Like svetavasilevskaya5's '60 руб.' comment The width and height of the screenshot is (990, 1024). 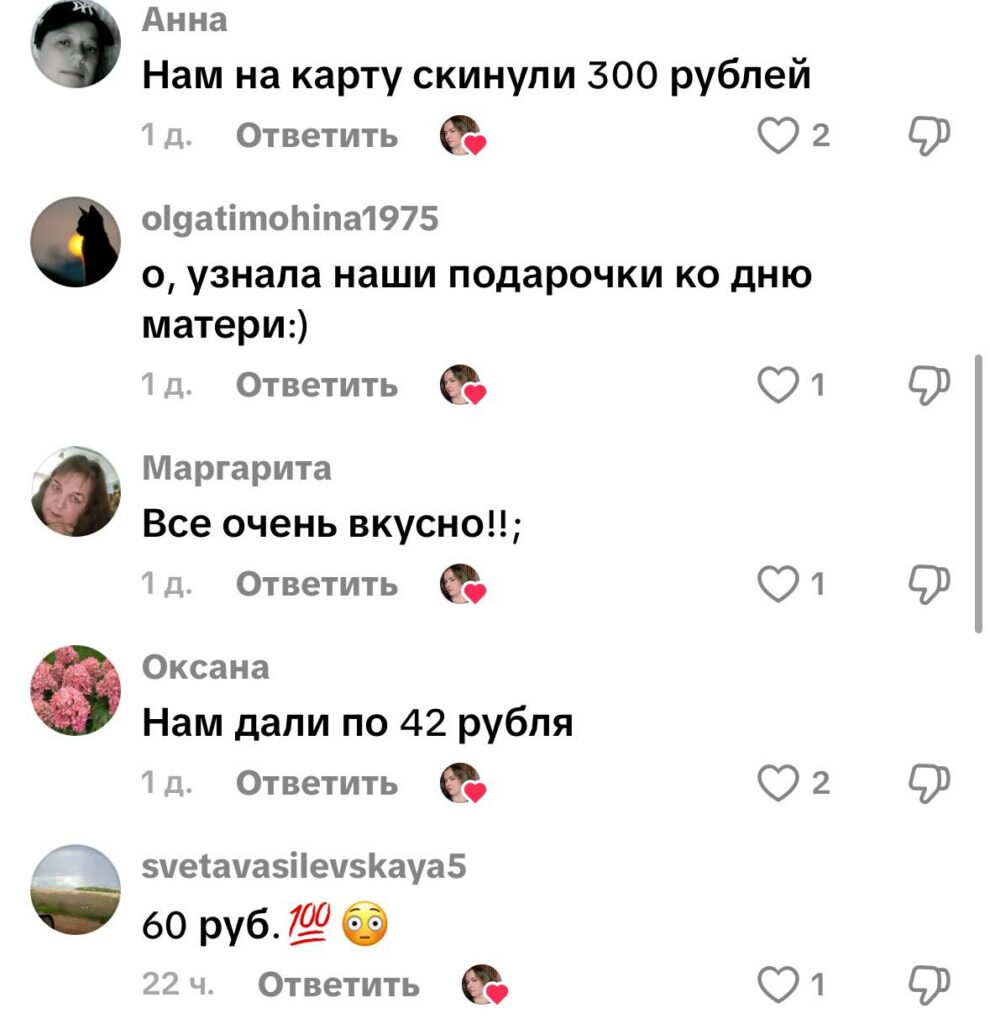[x=776, y=985]
